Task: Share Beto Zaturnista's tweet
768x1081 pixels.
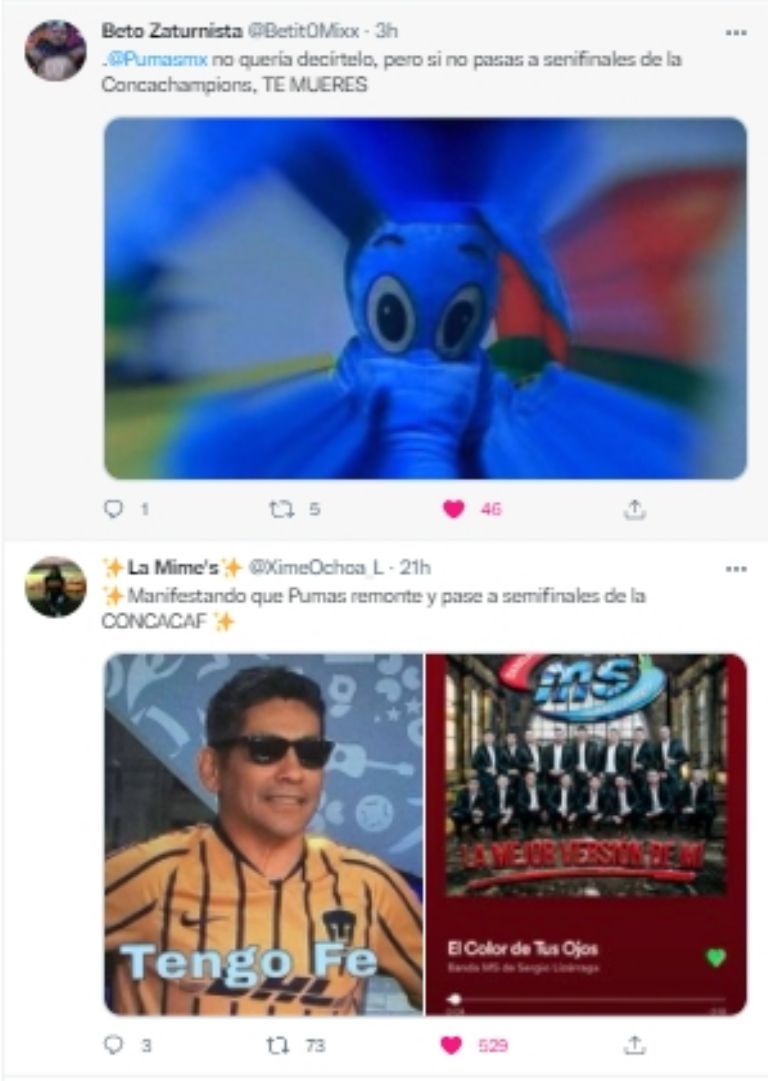Action: (x=634, y=509)
